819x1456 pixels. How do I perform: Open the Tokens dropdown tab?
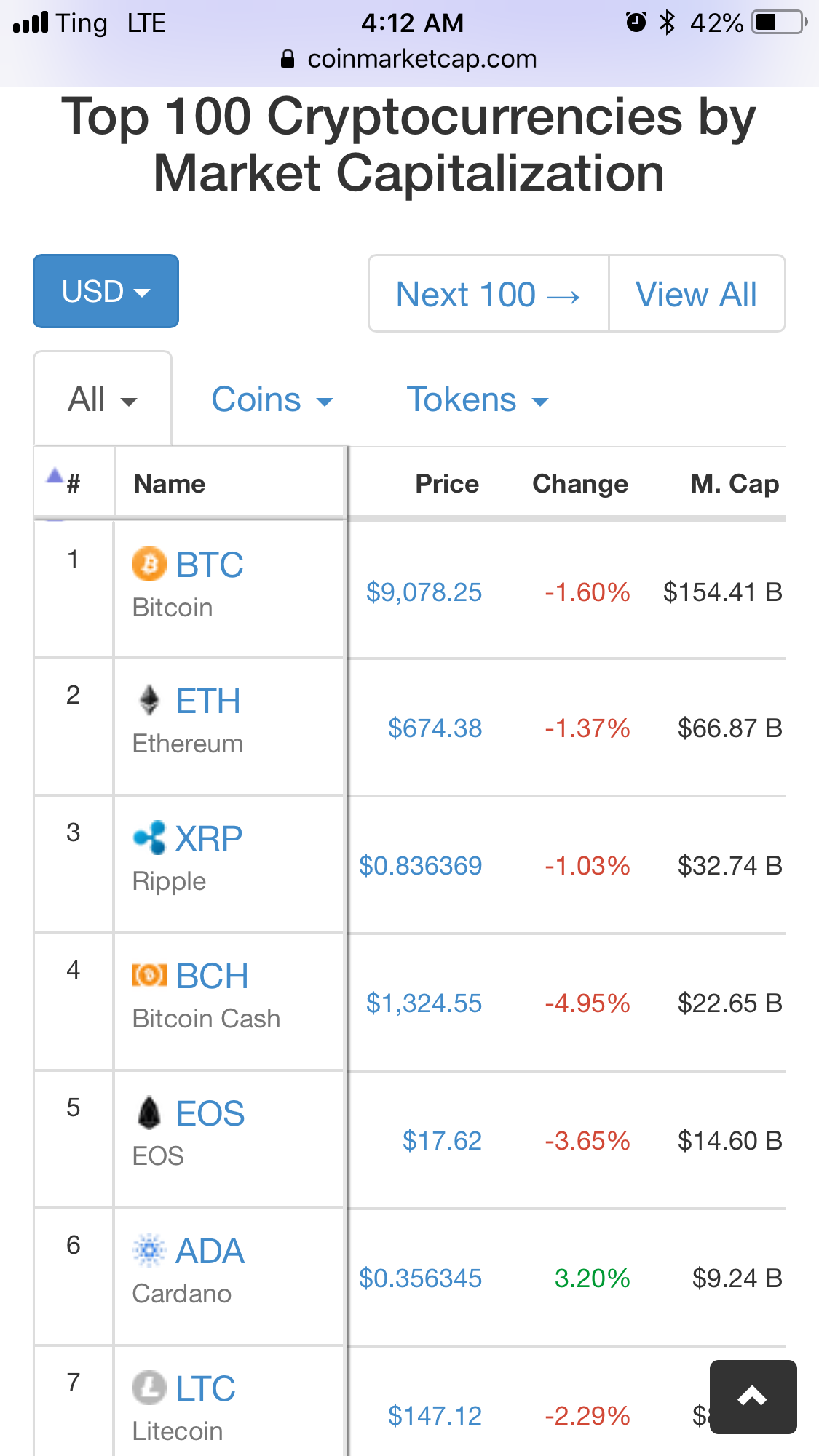pos(478,399)
